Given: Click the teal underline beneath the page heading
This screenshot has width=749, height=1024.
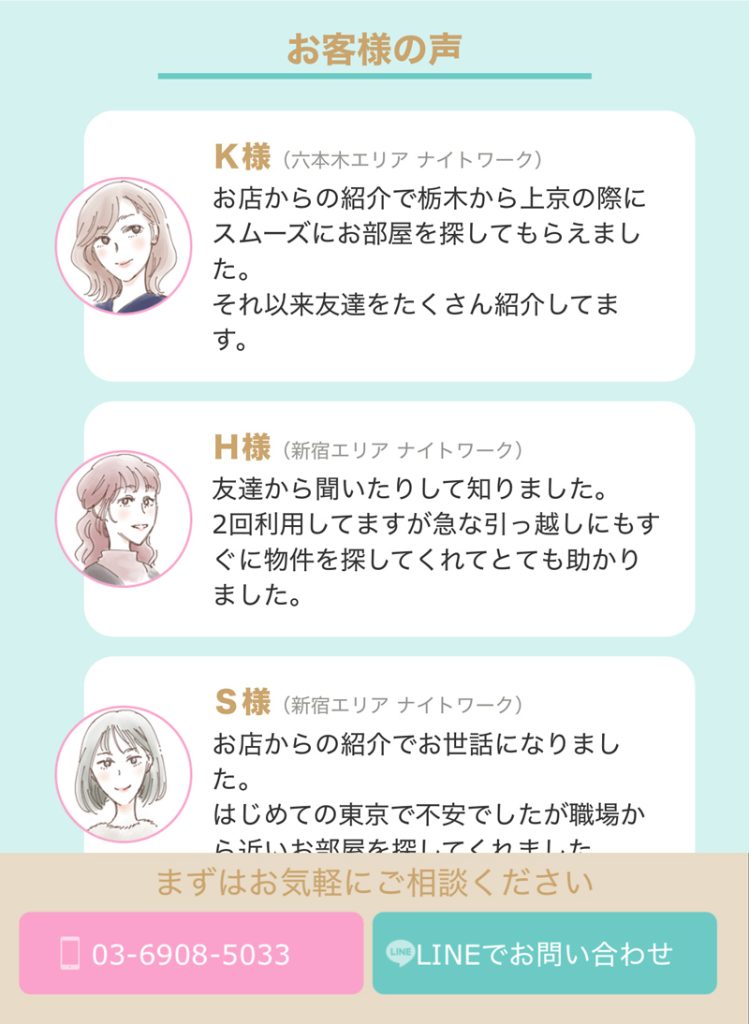Looking at the screenshot, I should click(374, 72).
